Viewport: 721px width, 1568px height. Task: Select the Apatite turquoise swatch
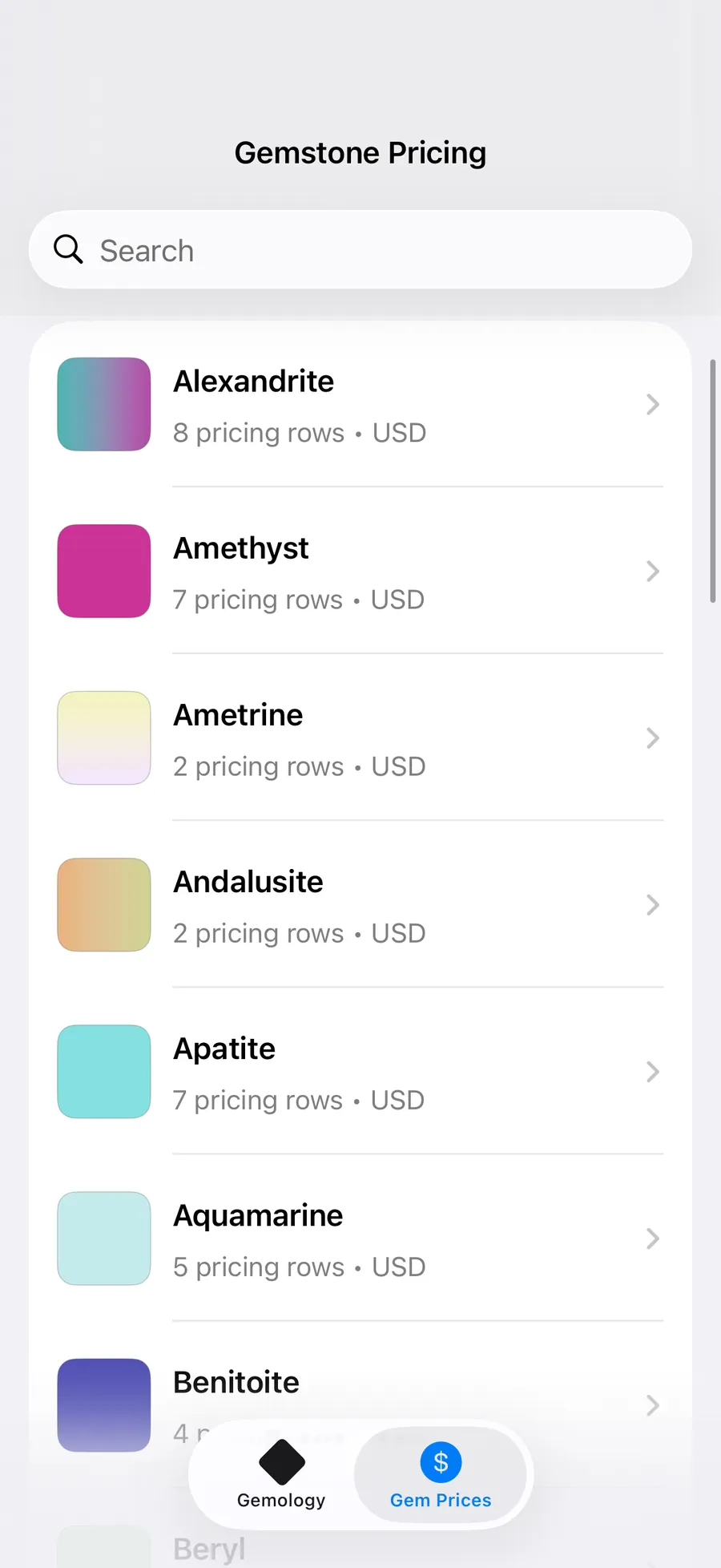point(103,1072)
